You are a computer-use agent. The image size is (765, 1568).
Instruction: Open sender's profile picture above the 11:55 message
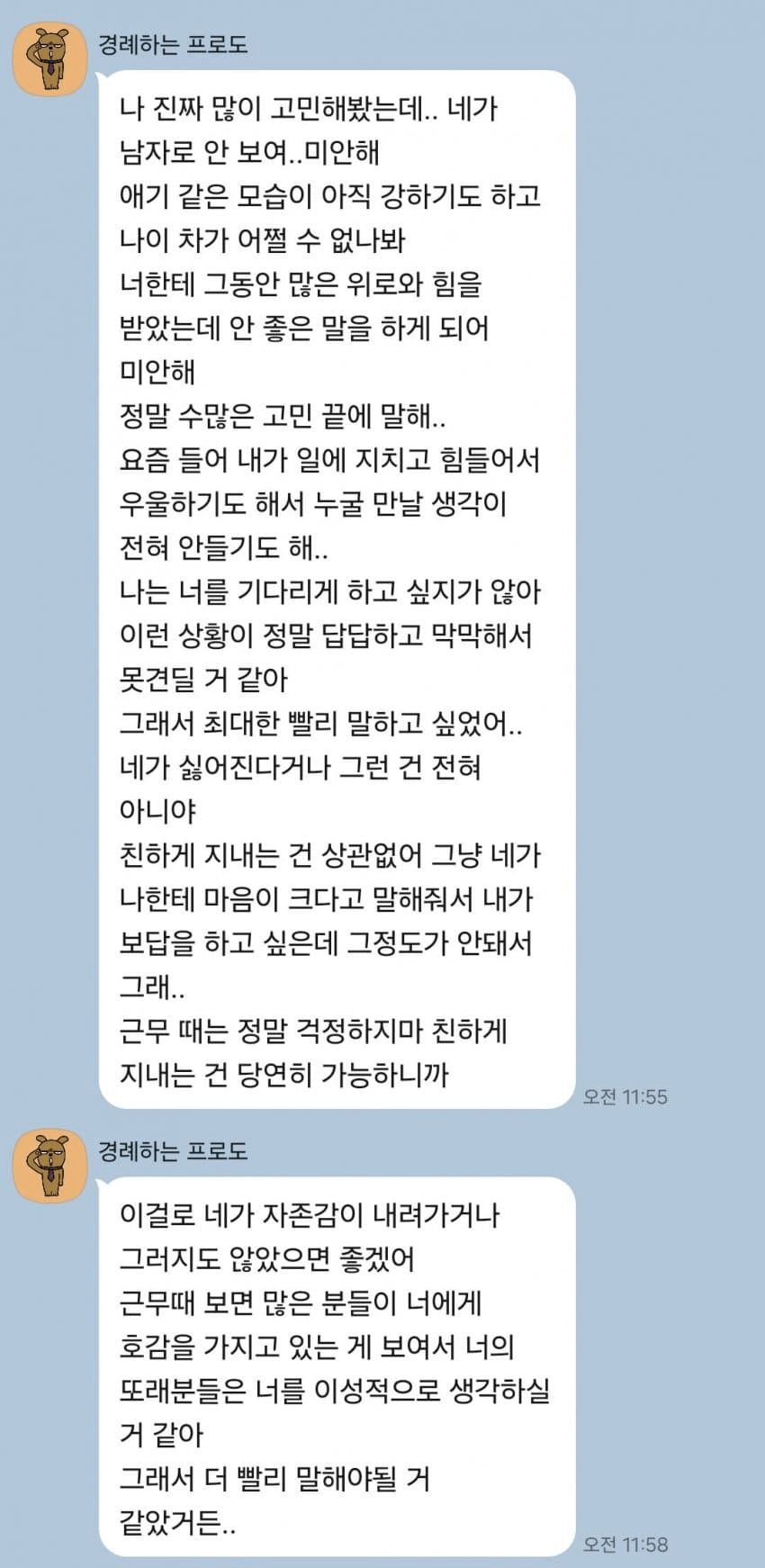(50, 59)
